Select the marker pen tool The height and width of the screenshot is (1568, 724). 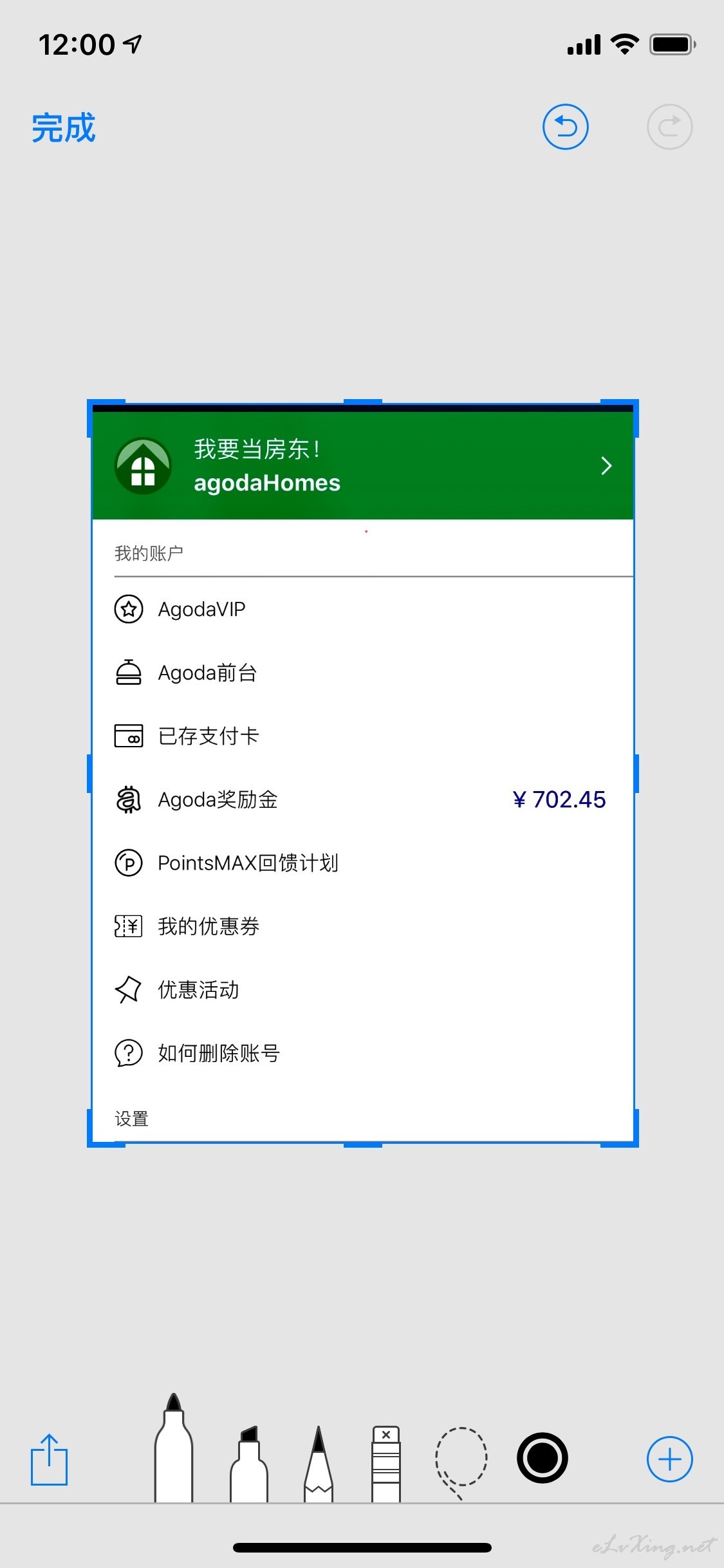(174, 1448)
